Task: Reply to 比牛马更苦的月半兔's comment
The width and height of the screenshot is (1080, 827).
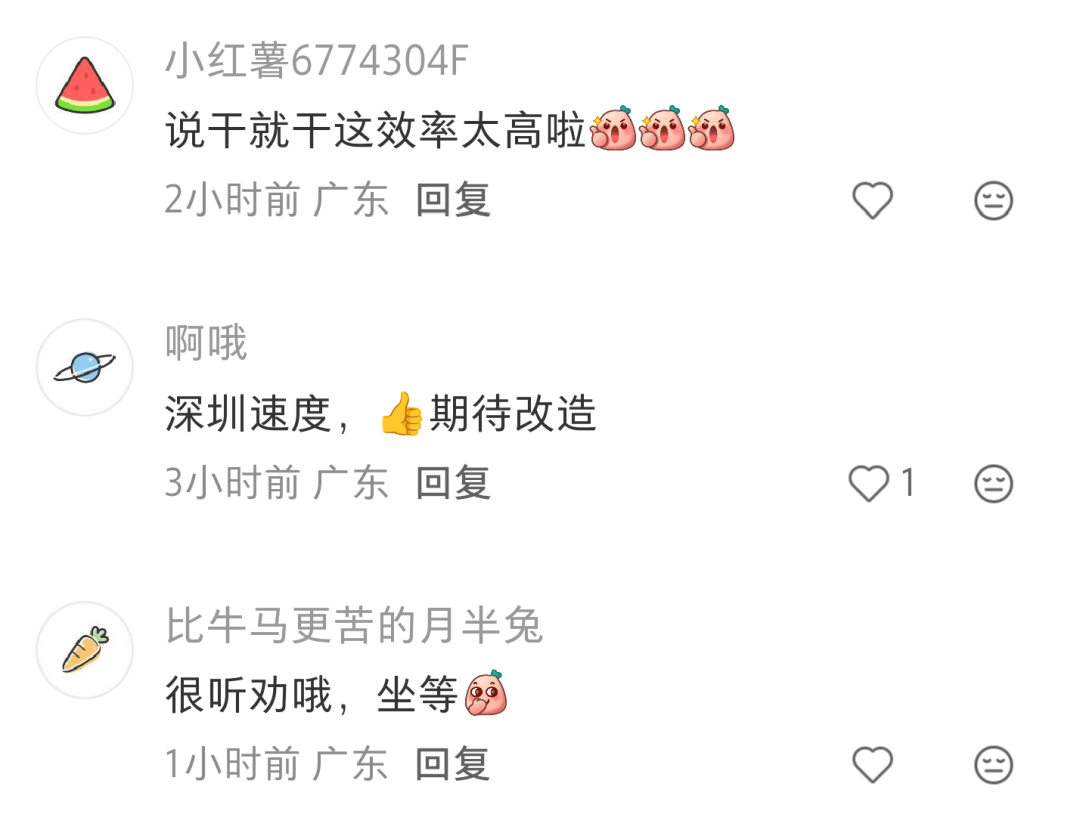Action: [x=453, y=766]
